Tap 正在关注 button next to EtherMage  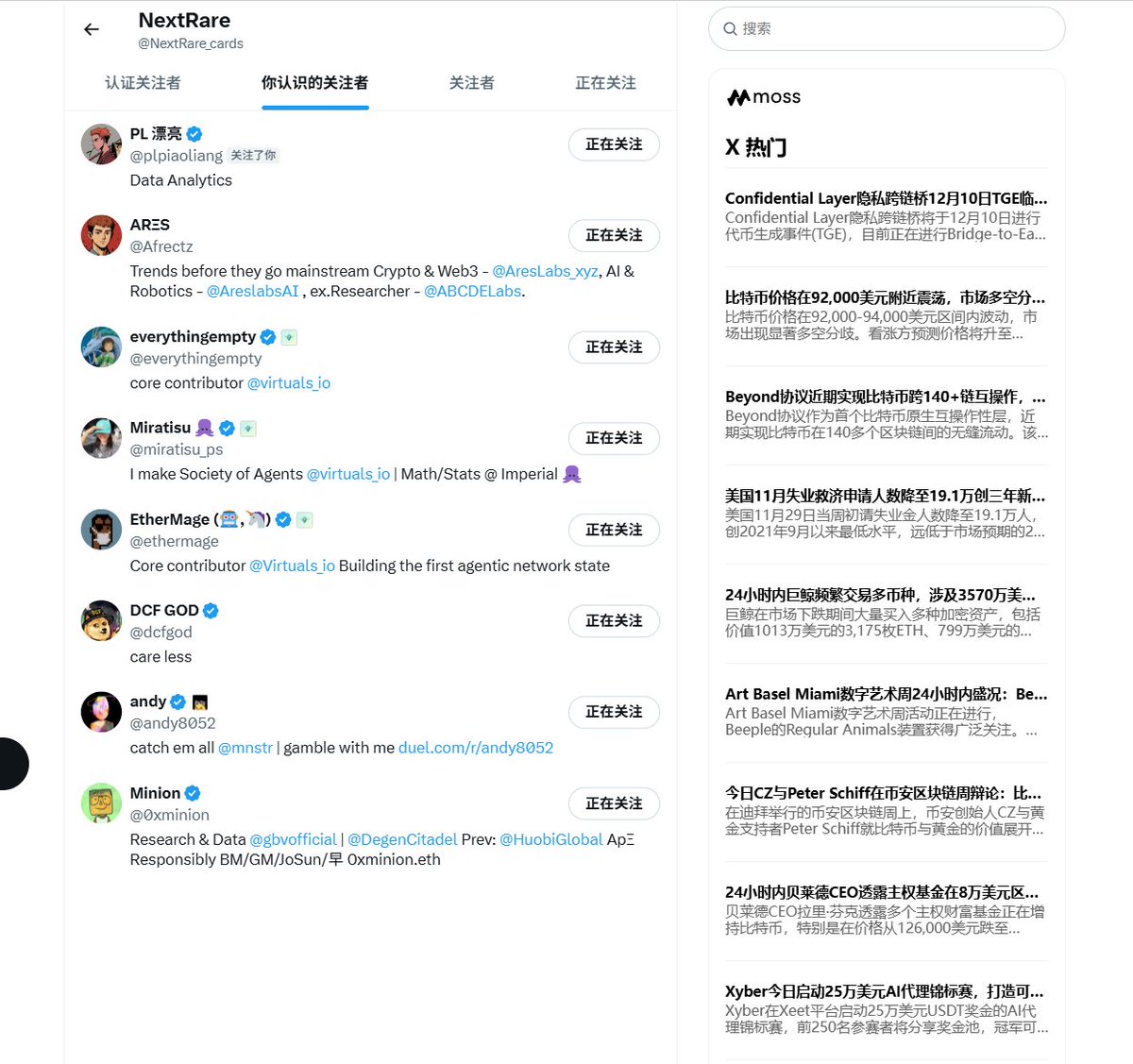click(614, 530)
